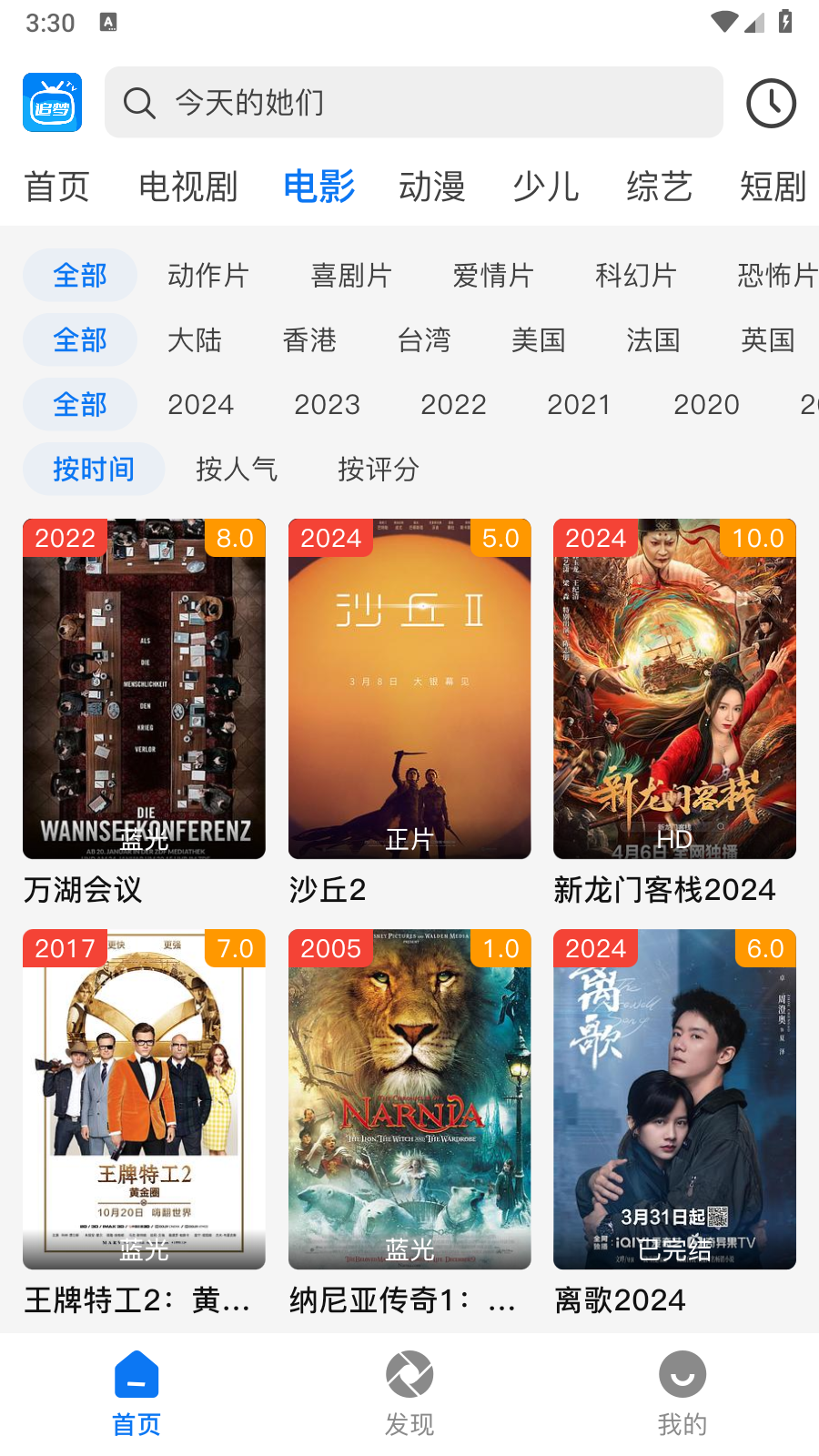Switch to the 电视剧 top tab
The width and height of the screenshot is (819, 1456).
187,187
